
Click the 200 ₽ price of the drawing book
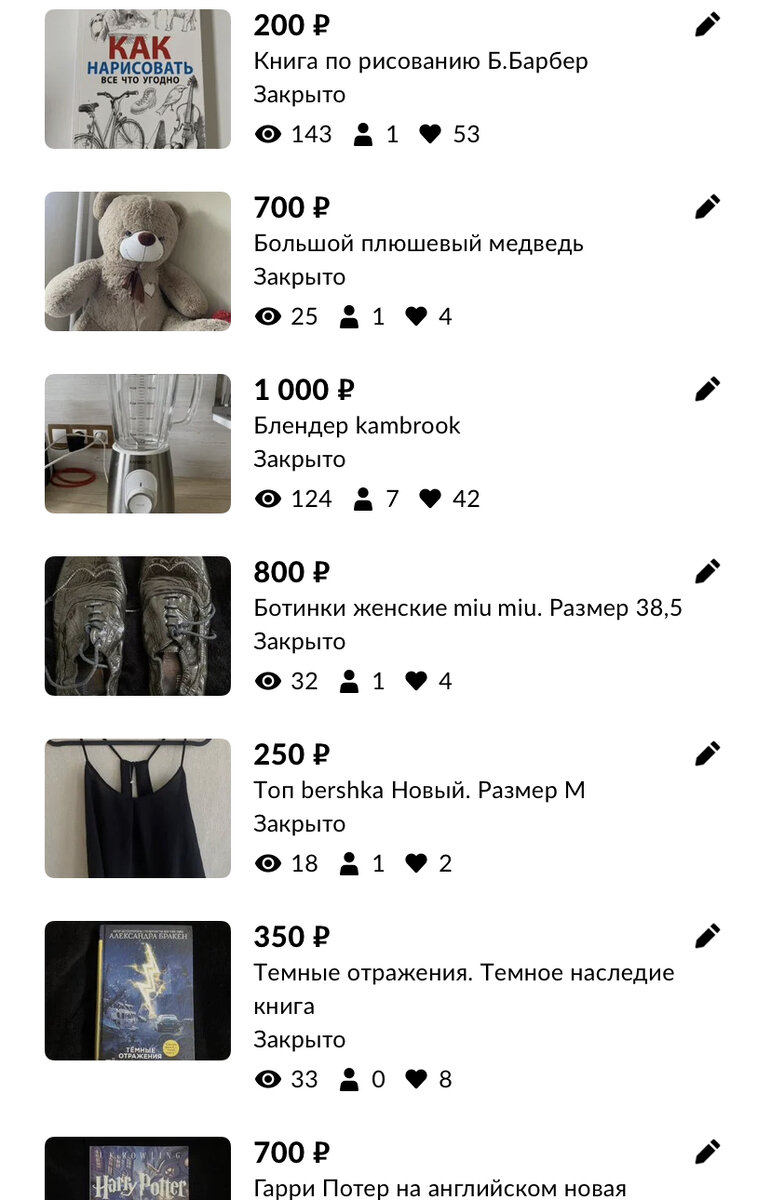point(290,22)
